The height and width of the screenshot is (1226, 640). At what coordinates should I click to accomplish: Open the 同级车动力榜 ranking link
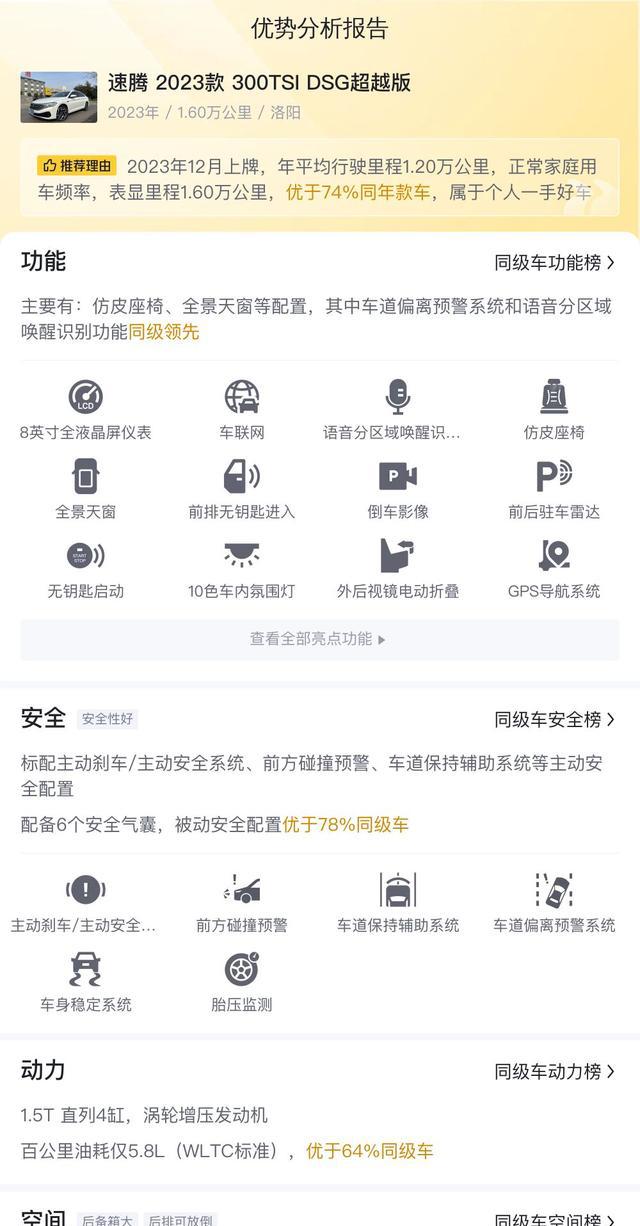click(x=555, y=1072)
